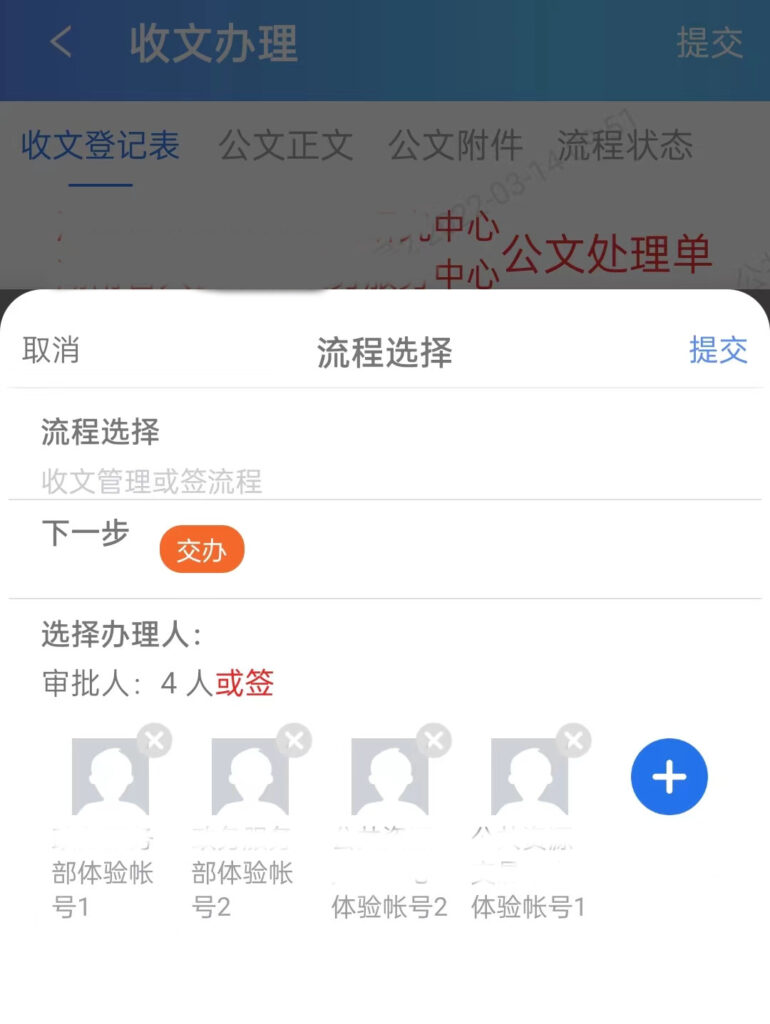Submit the flow selection via the blue 提交
The image size is (770, 1024).
[717, 350]
